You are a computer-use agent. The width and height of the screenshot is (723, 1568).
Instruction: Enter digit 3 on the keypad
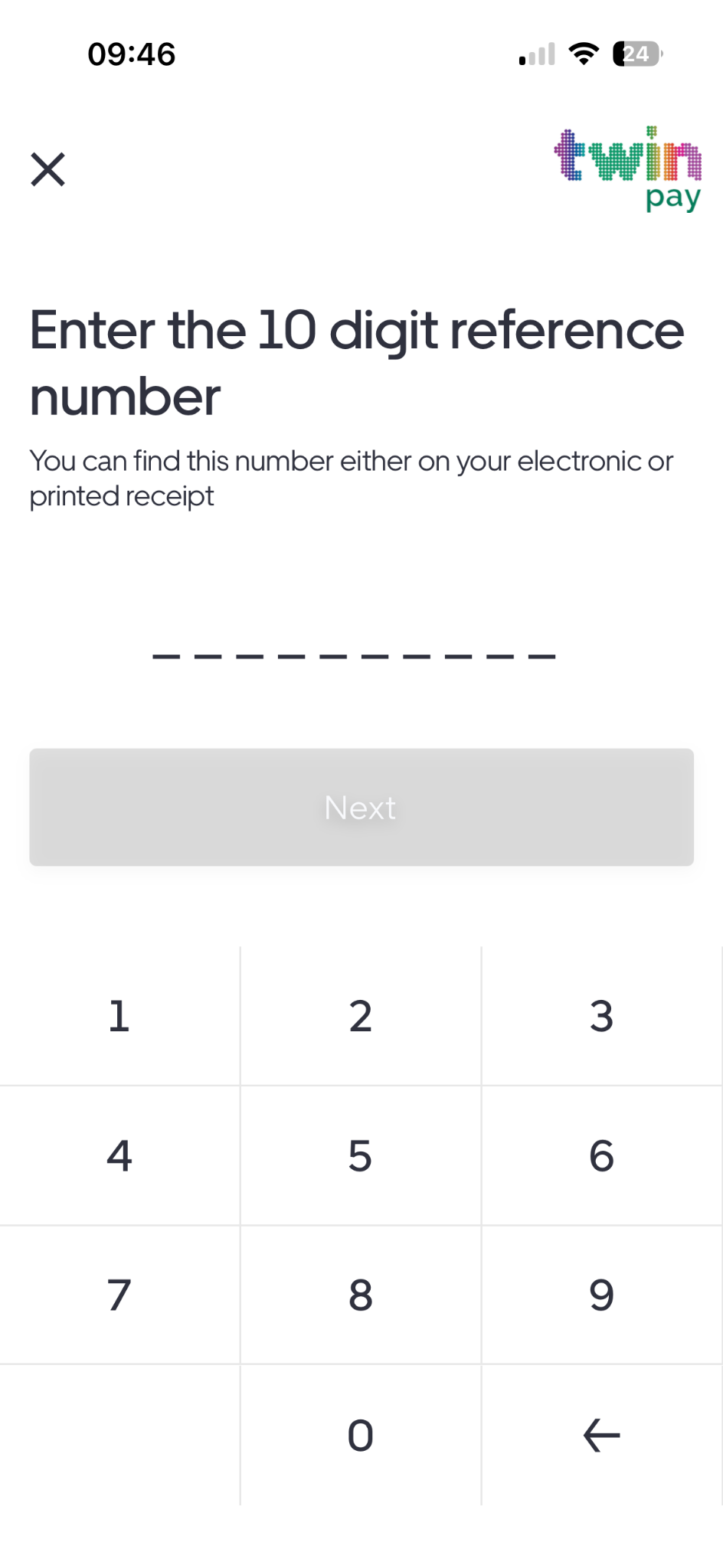point(602,1016)
